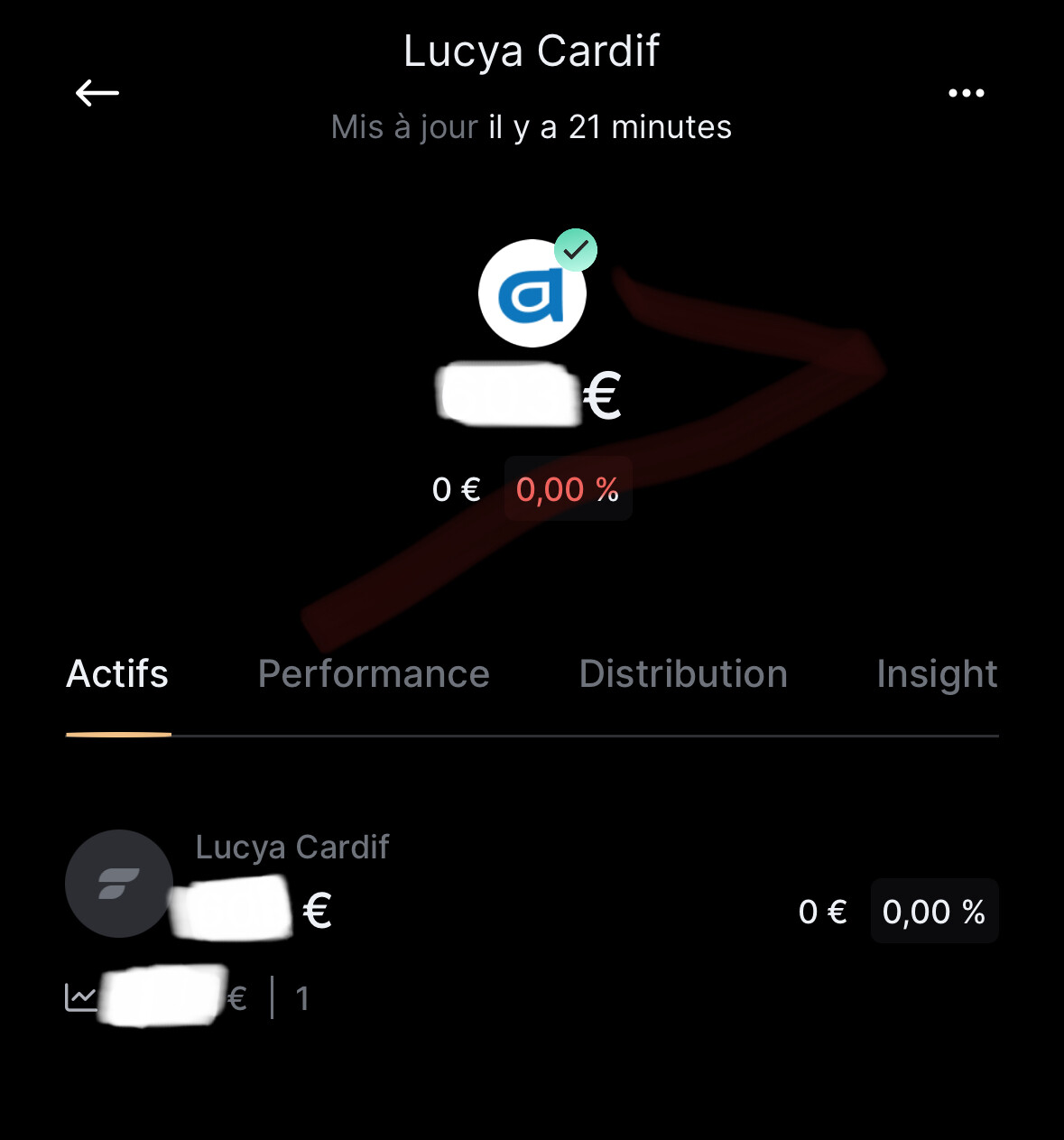Open the Lucya Cardif asset row
The height and width of the screenshot is (1140, 1064).
[x=531, y=912]
